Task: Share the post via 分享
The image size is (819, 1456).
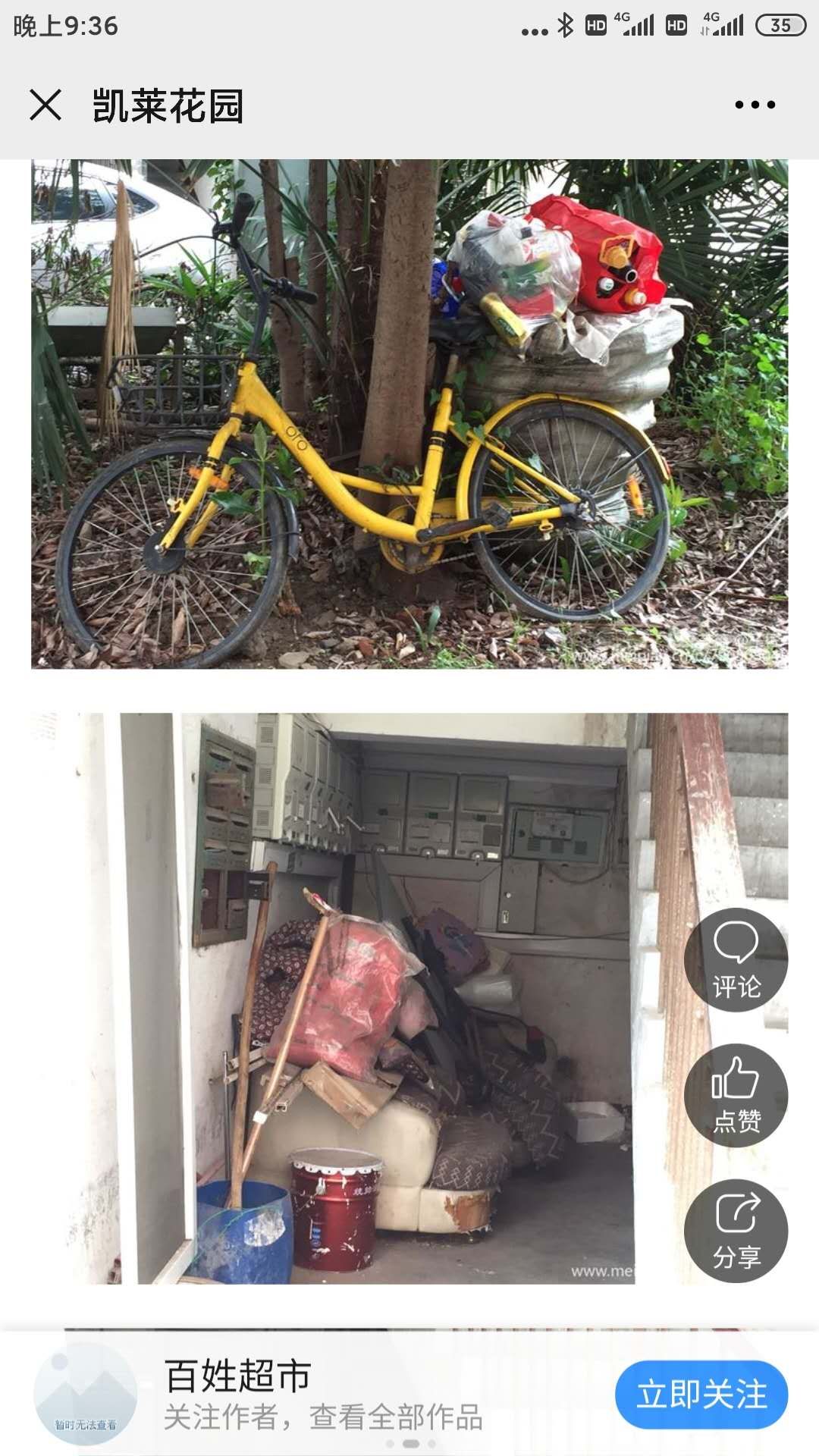Action: (736, 1231)
